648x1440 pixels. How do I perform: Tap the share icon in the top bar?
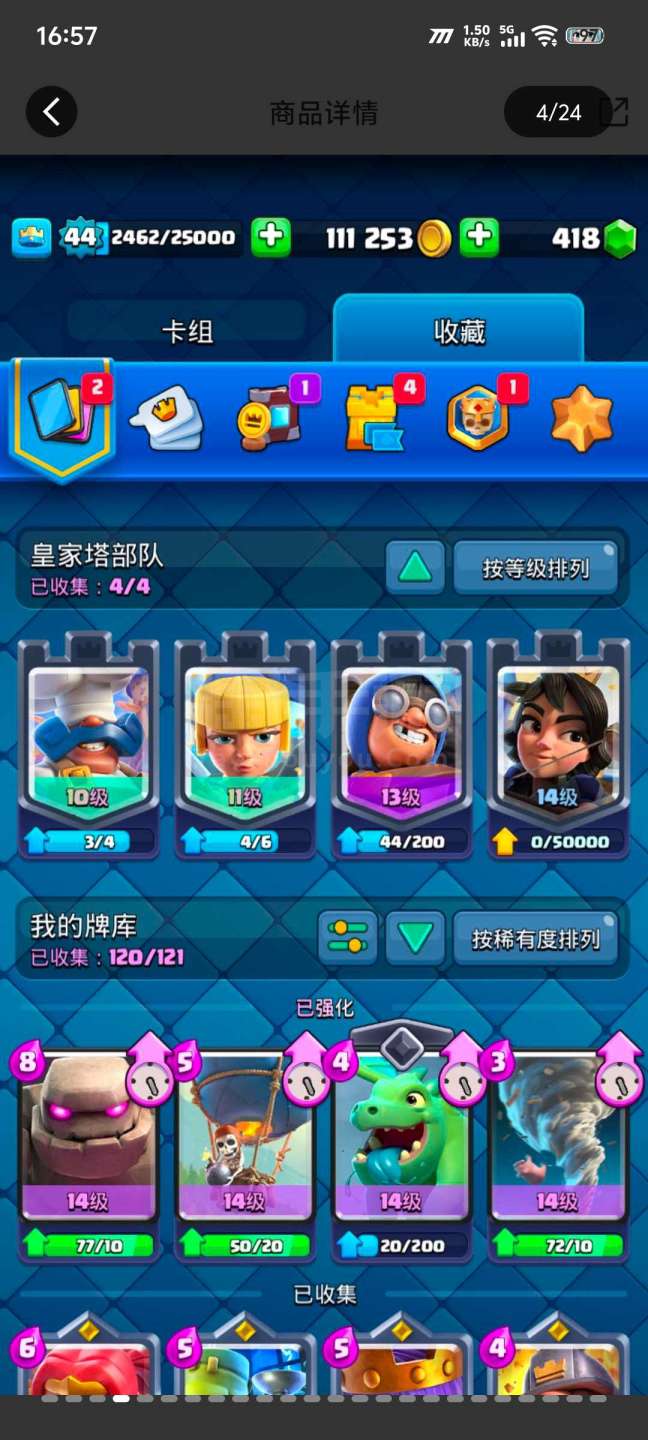(x=614, y=112)
